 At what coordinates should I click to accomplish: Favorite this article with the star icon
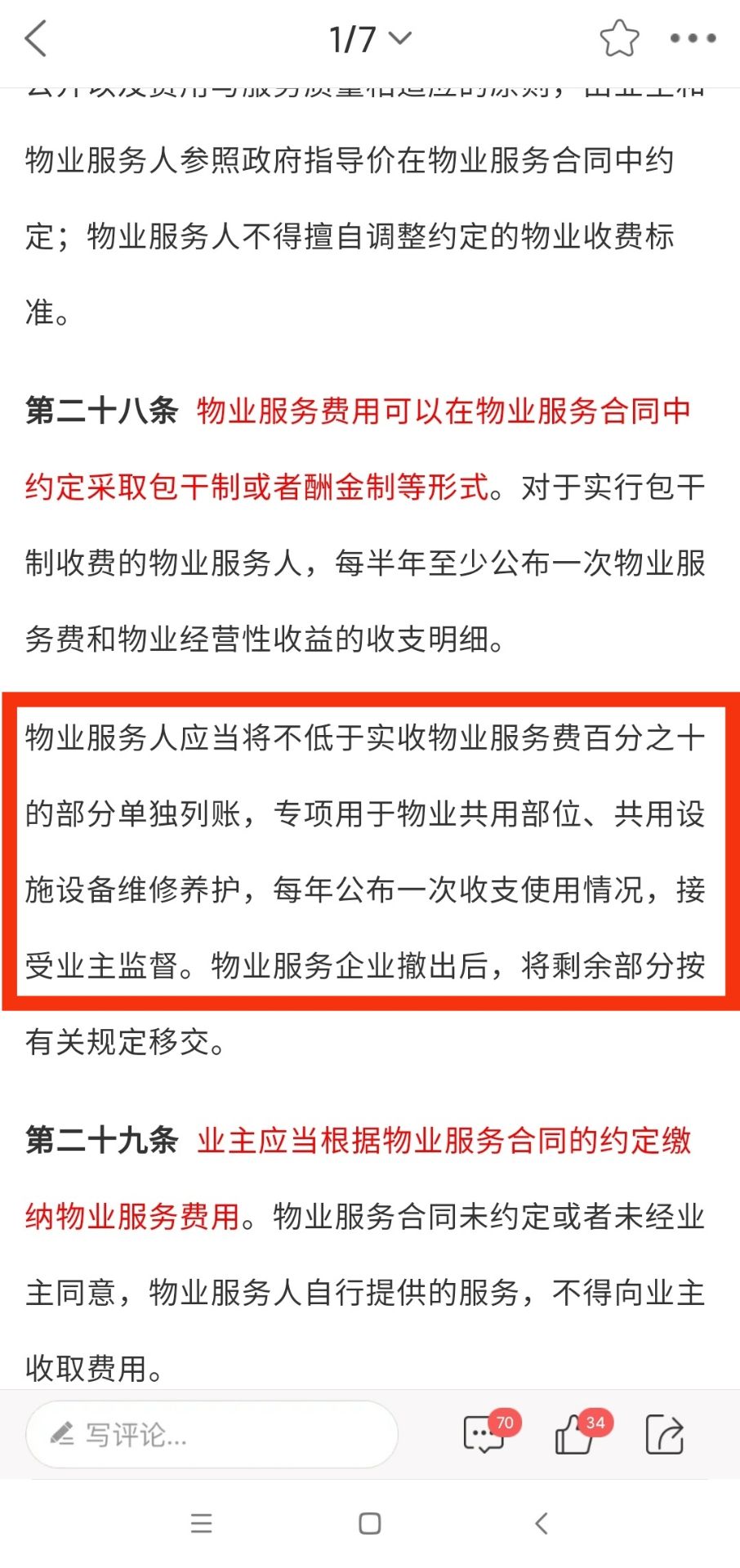[619, 38]
